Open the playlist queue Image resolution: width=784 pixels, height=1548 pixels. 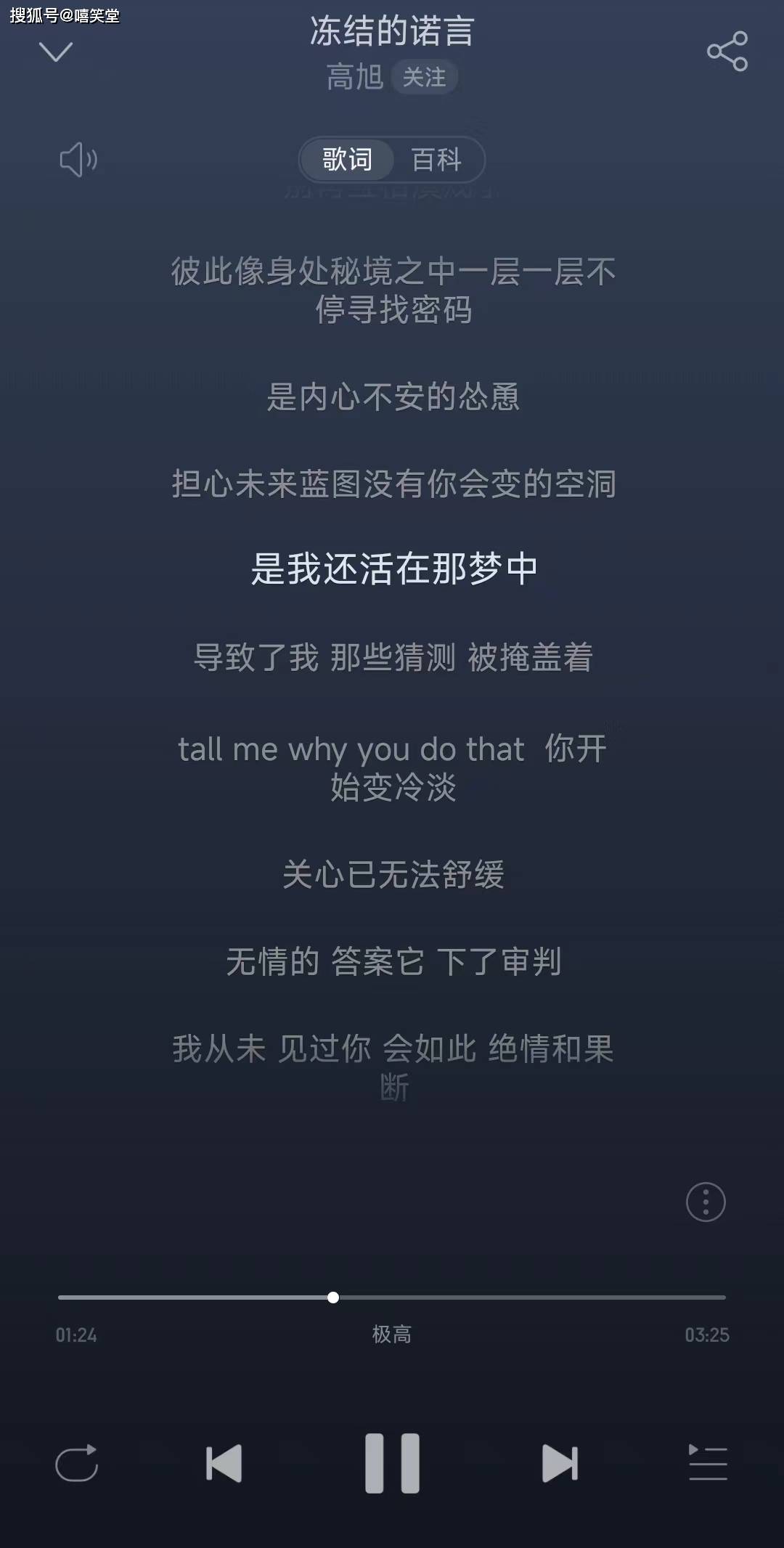point(708,1462)
